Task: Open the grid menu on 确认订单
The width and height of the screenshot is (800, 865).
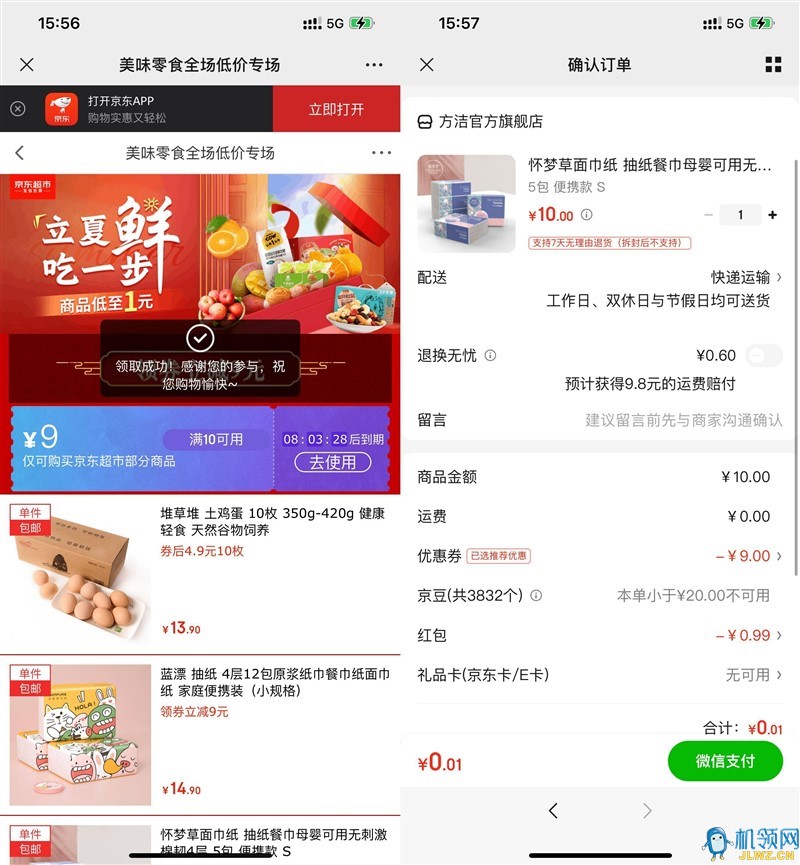Action: (773, 65)
